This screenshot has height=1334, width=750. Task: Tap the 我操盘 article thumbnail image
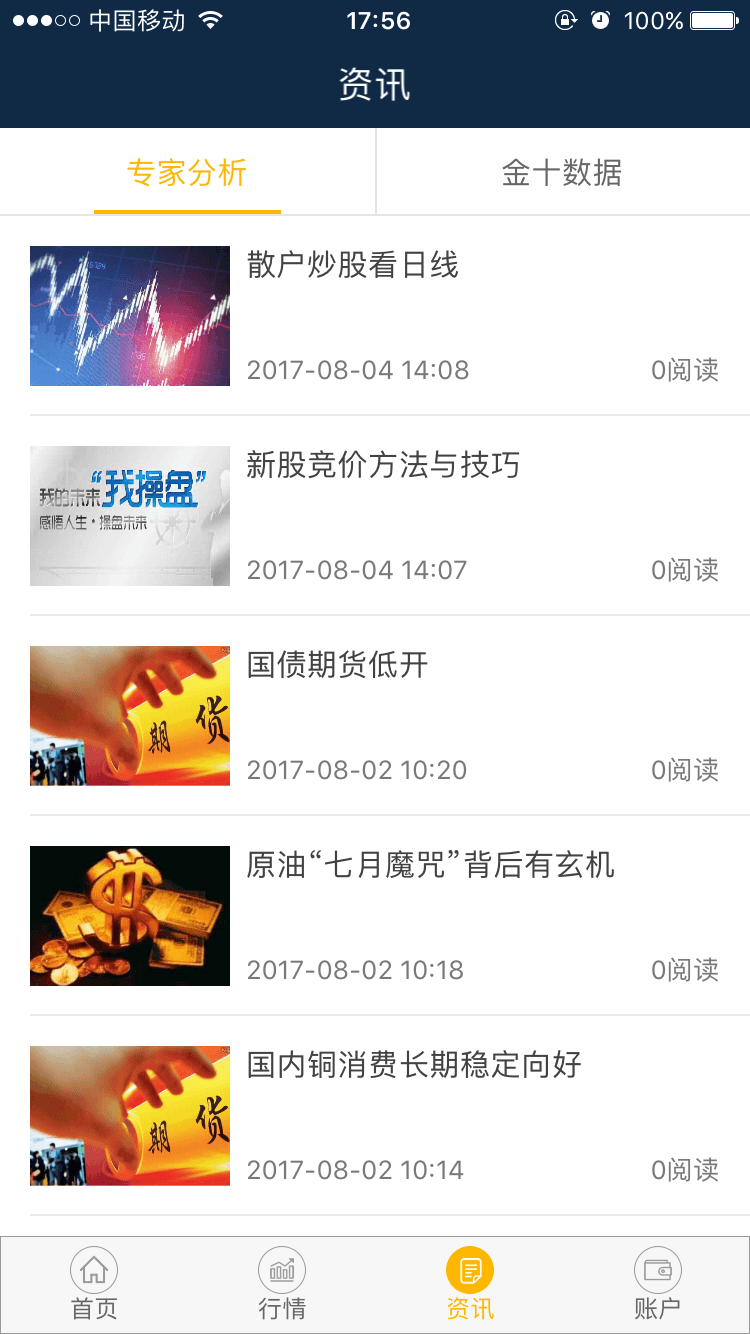(129, 515)
